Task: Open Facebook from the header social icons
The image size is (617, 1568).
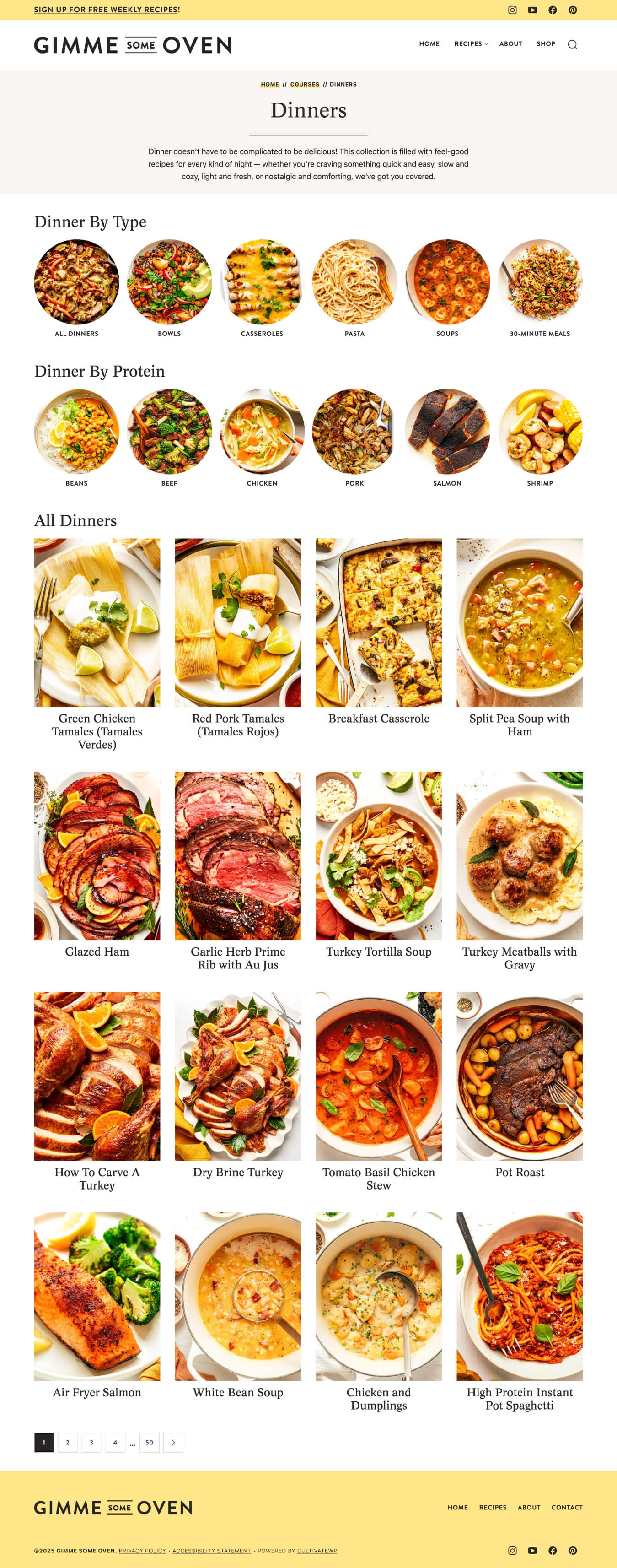Action: 552,10
